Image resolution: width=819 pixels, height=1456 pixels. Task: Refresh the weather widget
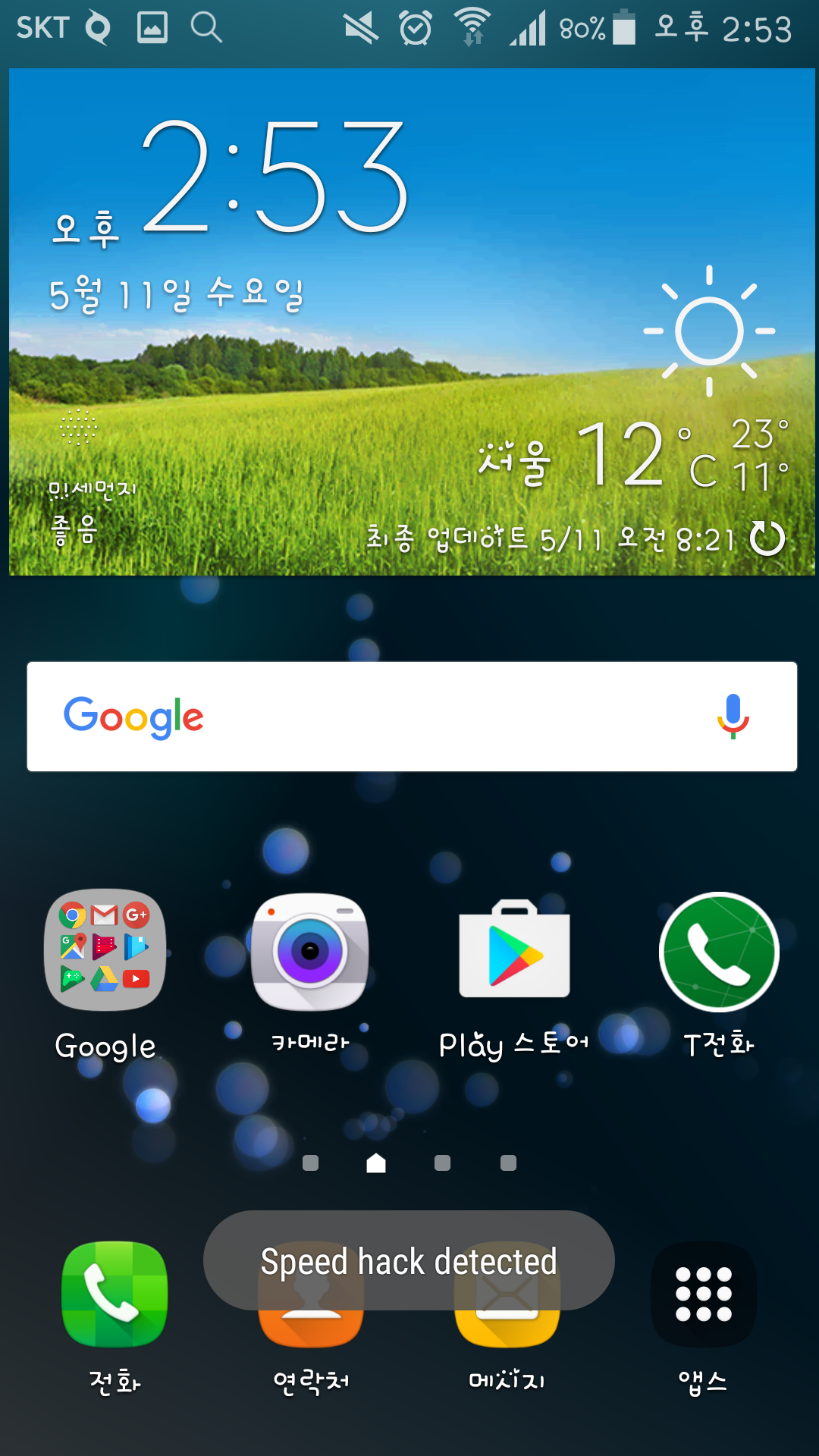[x=767, y=538]
